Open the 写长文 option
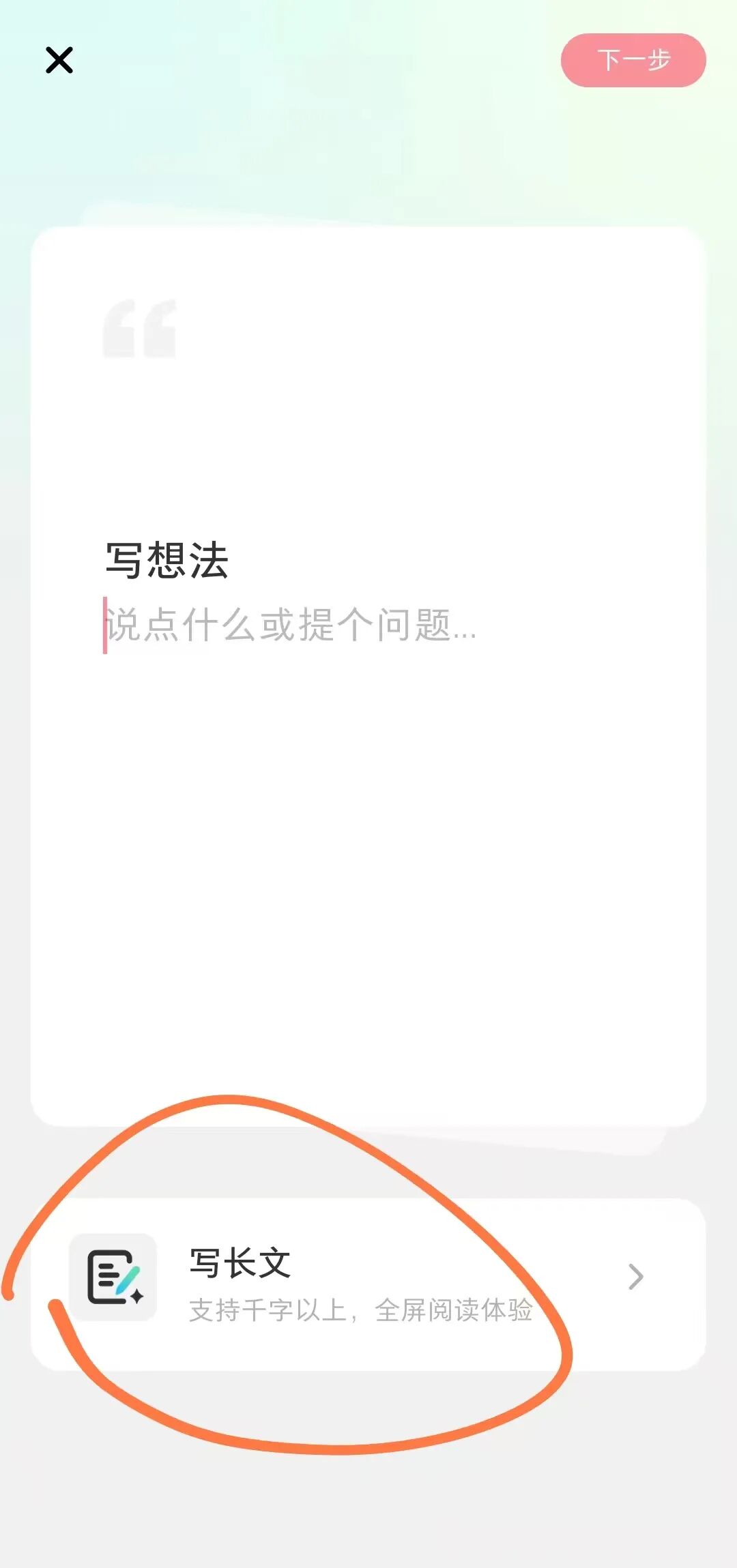Screen dimensions: 737x1568 coord(368,1284)
